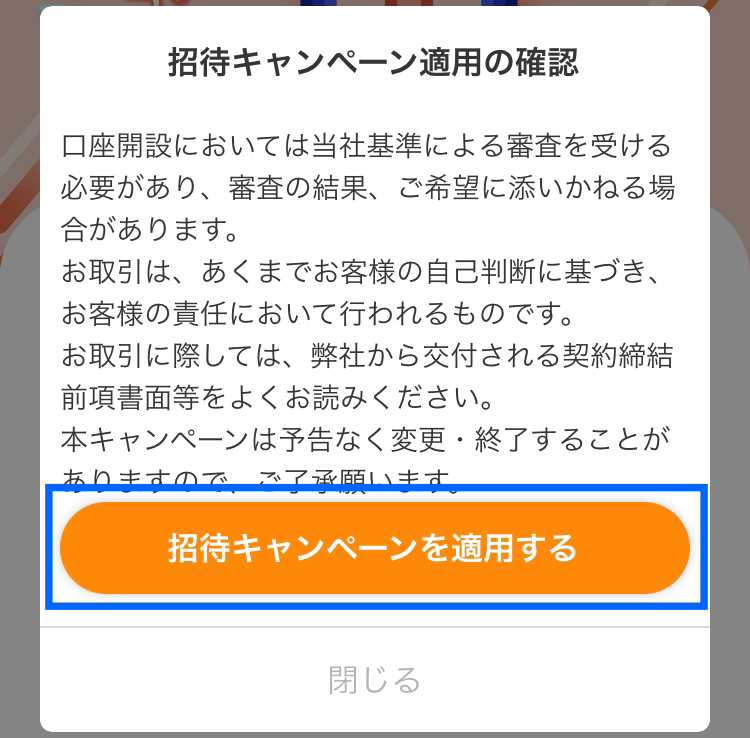Dismiss the dialog with 閉じる
750x738 pixels.
[375, 681]
